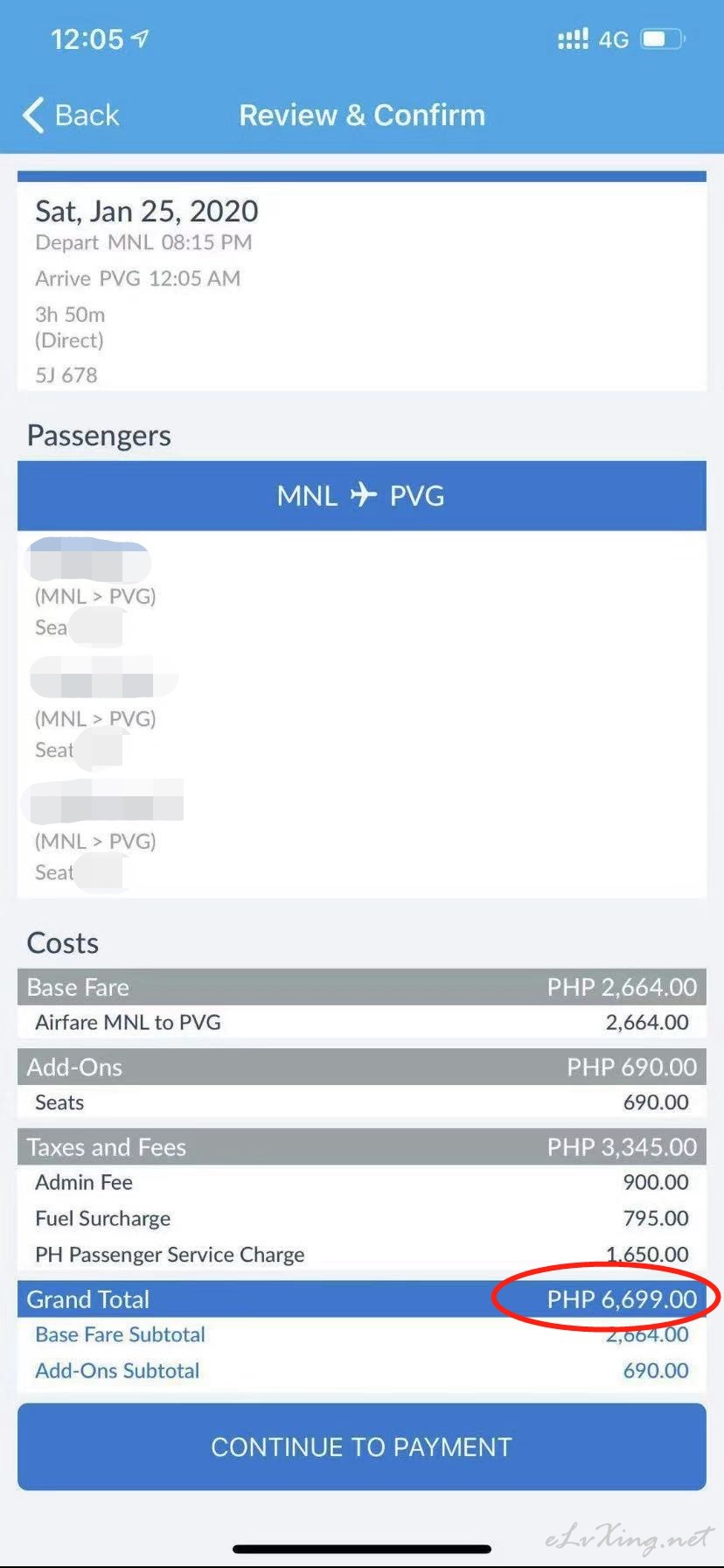Go back from Review & Confirm

pyautogui.click(x=71, y=115)
